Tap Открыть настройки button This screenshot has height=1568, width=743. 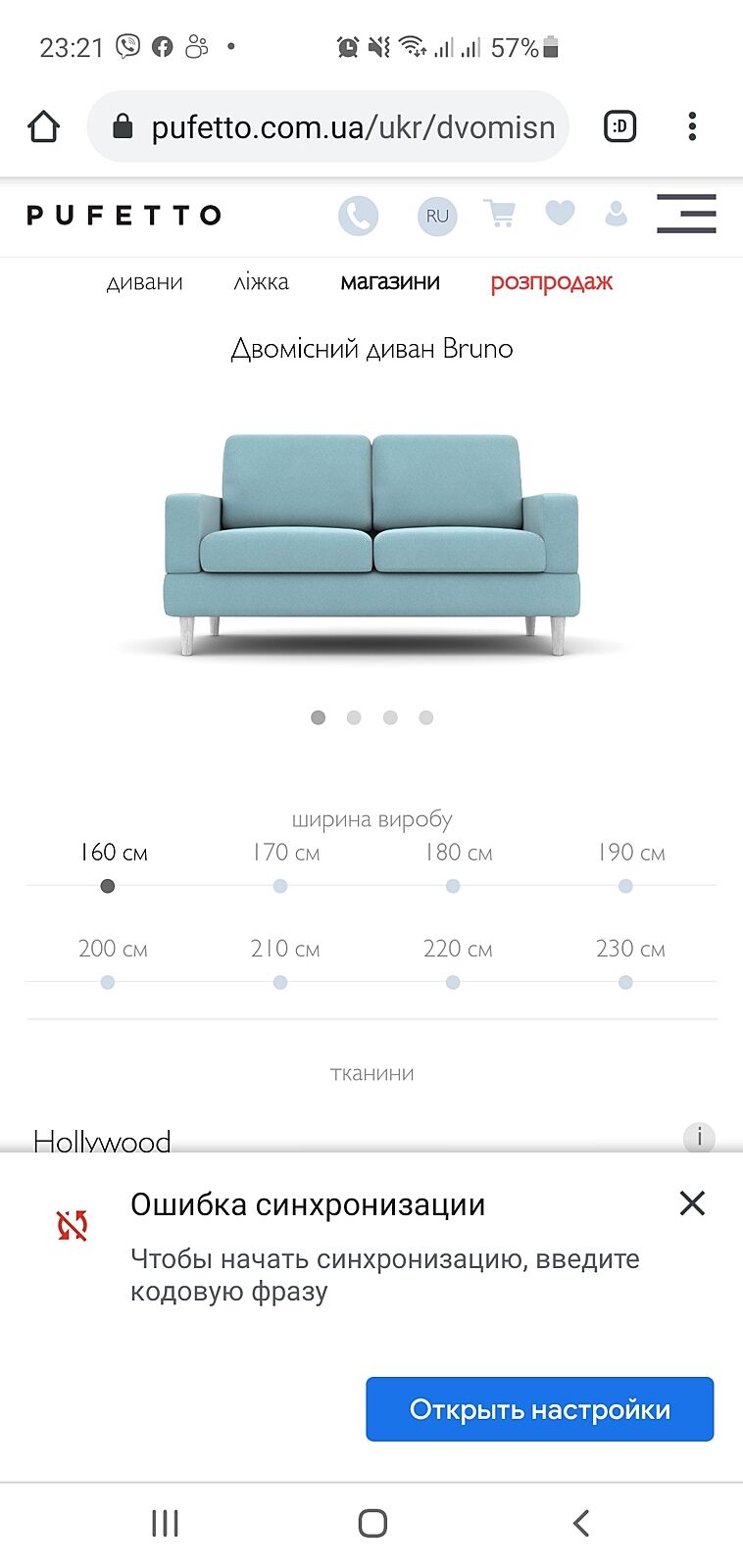(x=539, y=1409)
